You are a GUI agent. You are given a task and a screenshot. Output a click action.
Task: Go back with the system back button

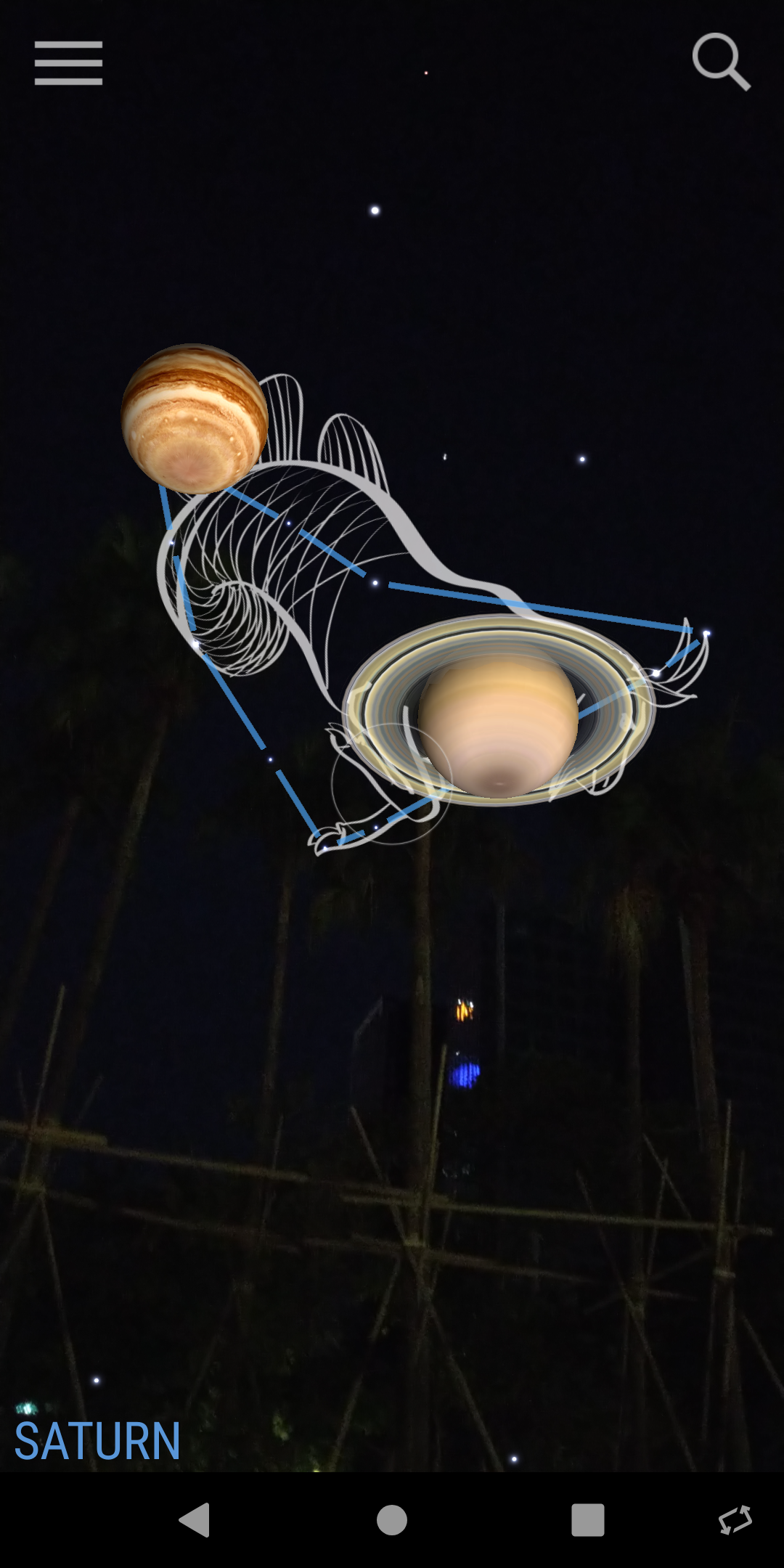(195, 1519)
